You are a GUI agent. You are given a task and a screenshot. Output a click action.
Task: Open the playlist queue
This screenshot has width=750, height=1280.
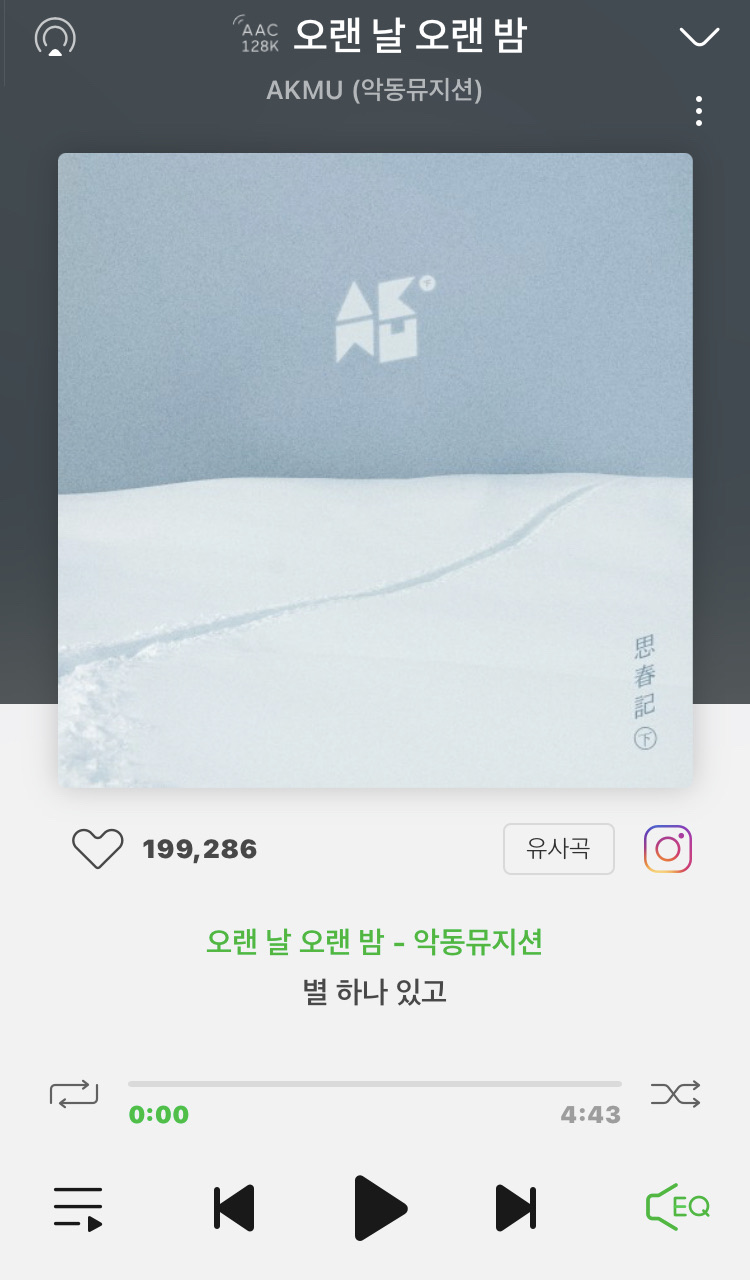[x=78, y=1208]
